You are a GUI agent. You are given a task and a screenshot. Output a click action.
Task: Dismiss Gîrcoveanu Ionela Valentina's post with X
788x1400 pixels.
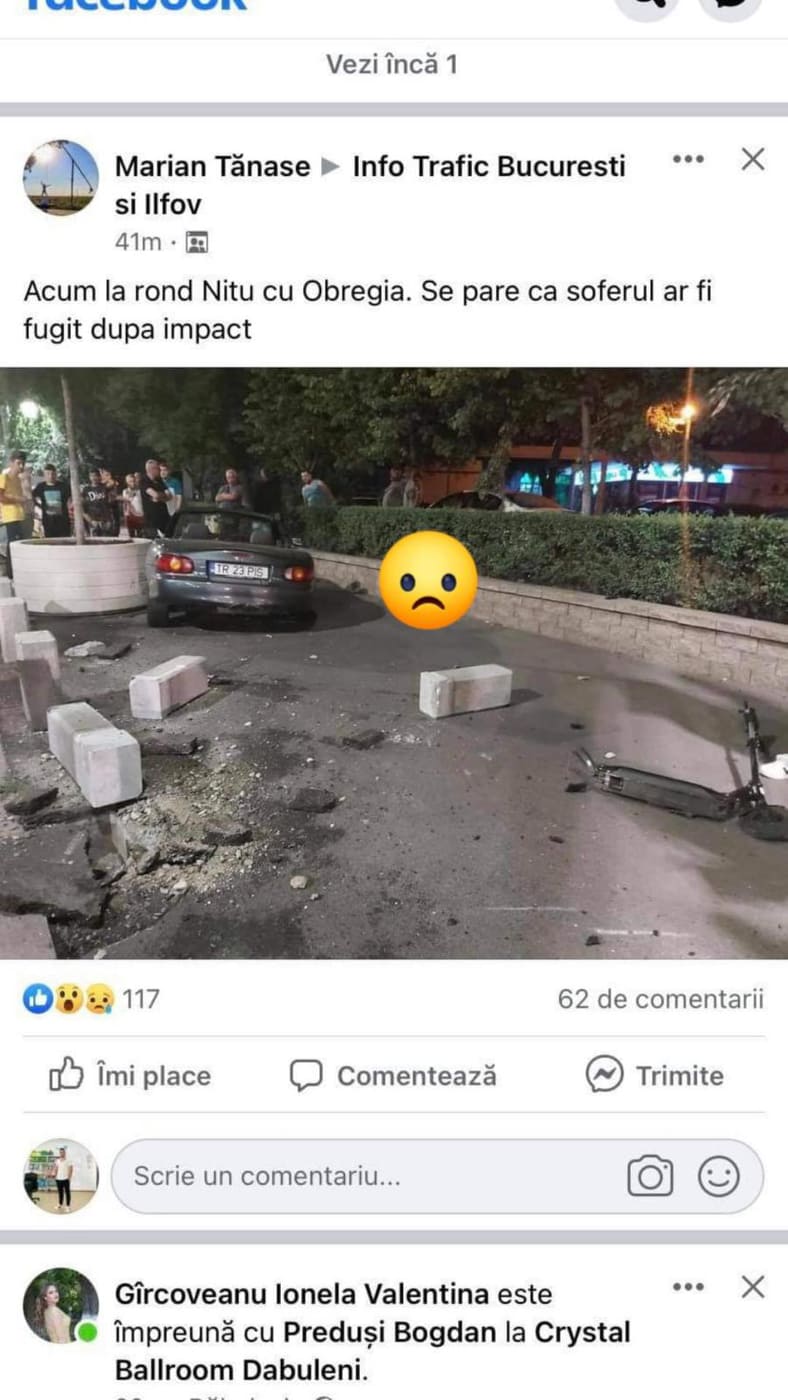(753, 1287)
